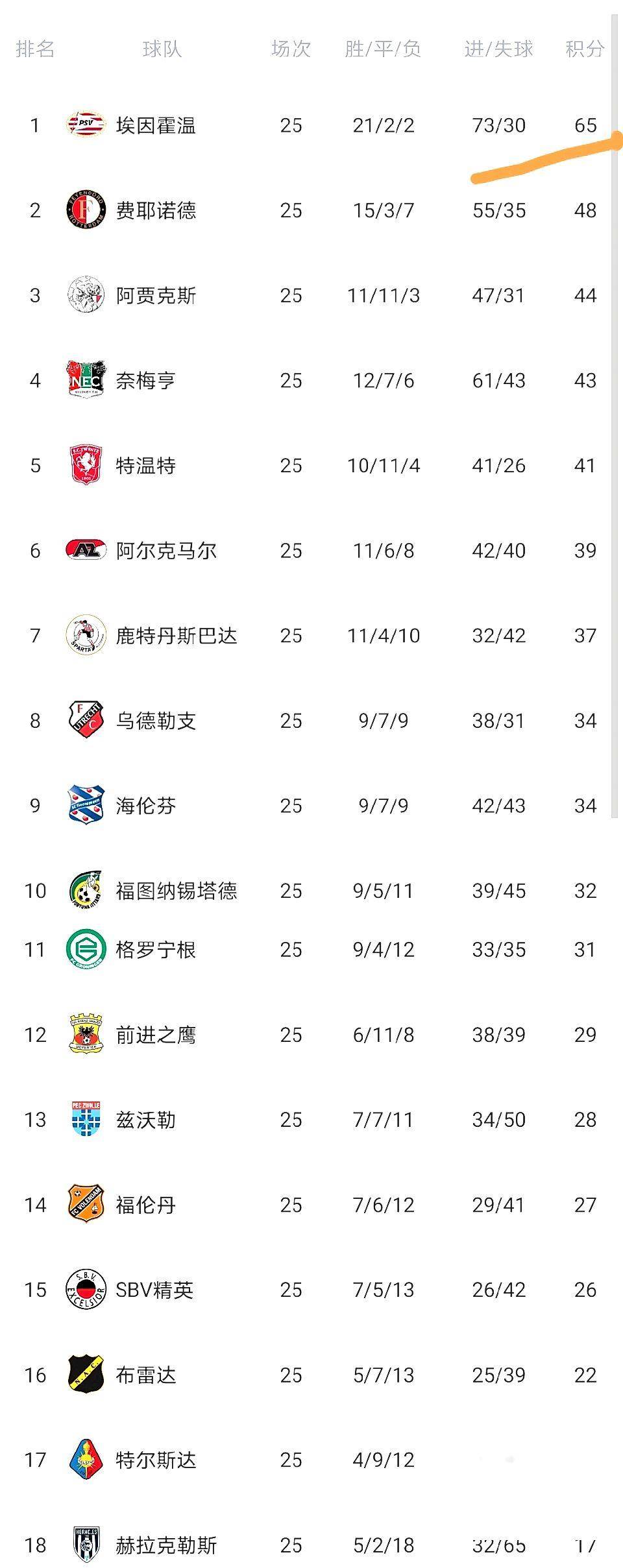Viewport: 623px width, 1568px height.
Task: Click the FC Utrecht shield logo
Action: pyautogui.click(x=84, y=720)
